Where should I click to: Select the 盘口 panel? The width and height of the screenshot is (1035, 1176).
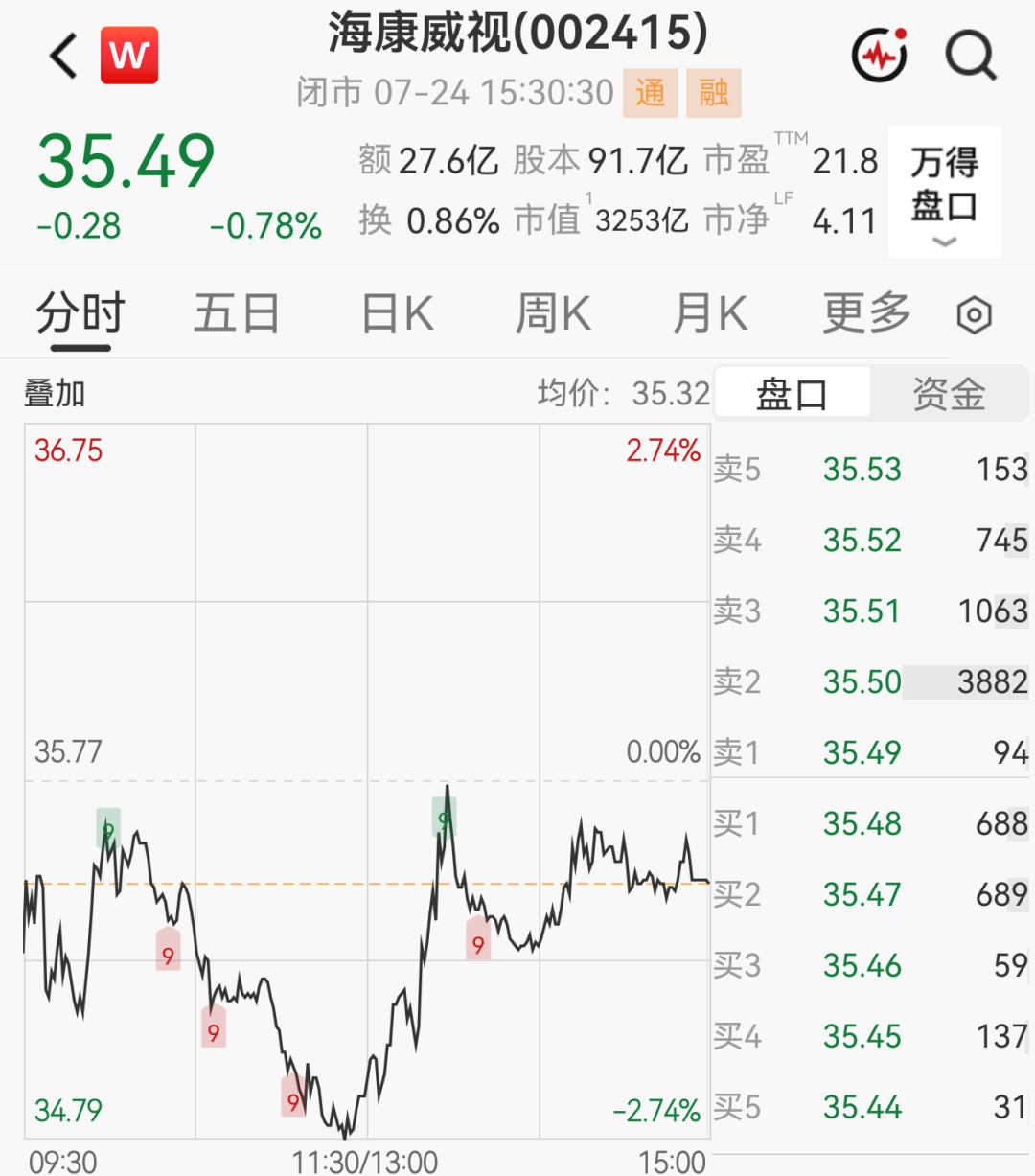[792, 394]
